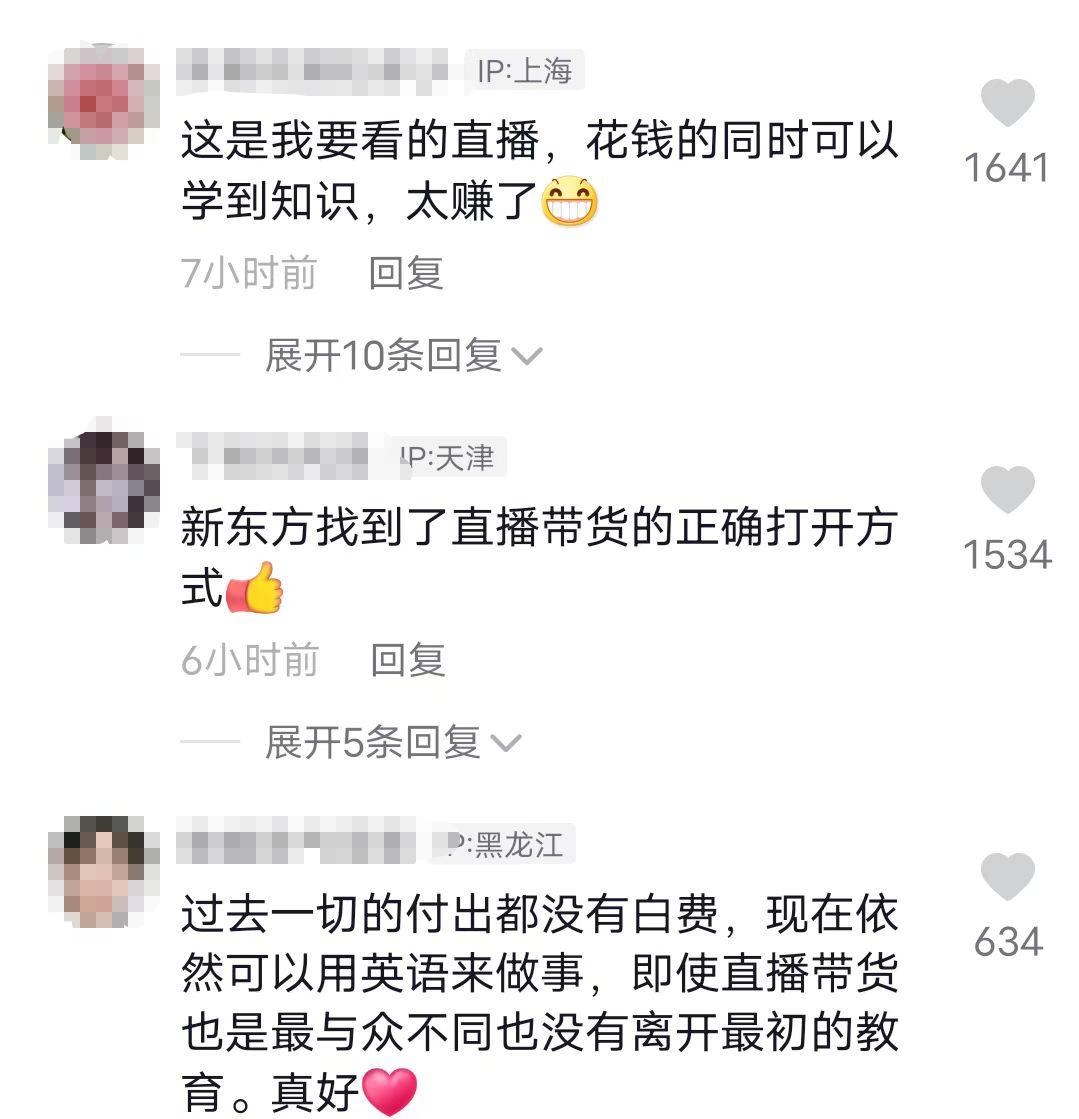Reply to the 6小时前 comment

click(407, 660)
